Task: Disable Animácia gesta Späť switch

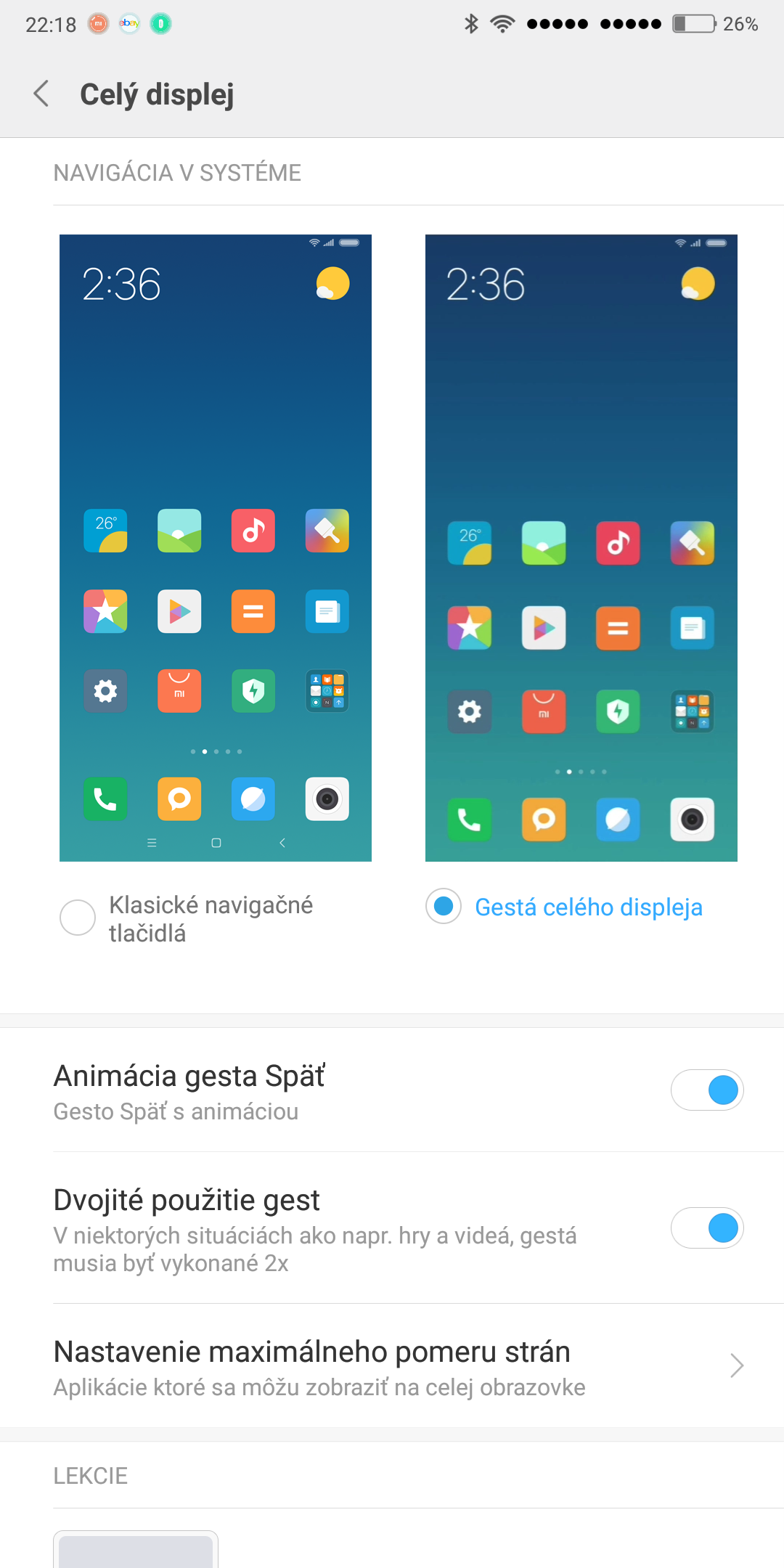Action: coord(707,1090)
